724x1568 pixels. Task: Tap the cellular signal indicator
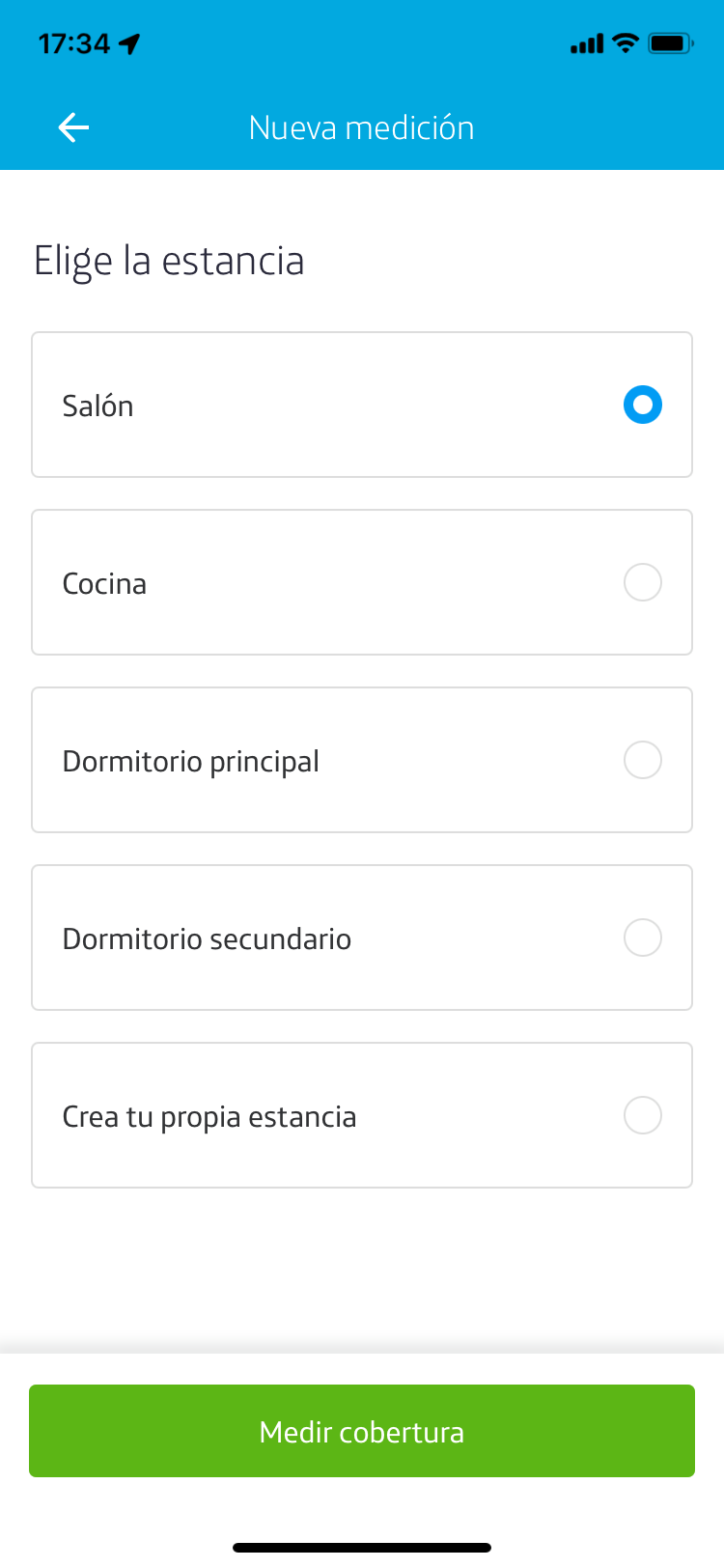(587, 42)
